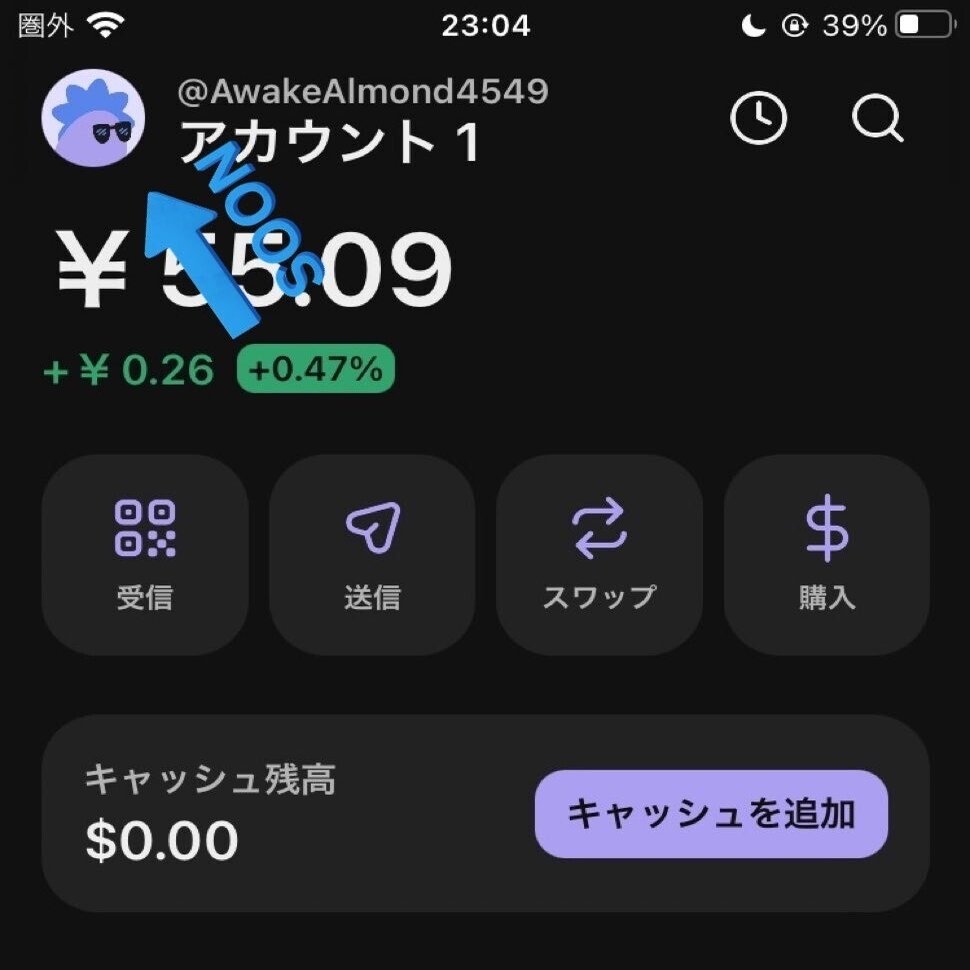Tap the 送信 send button
The image size is (970, 970).
pos(372,555)
